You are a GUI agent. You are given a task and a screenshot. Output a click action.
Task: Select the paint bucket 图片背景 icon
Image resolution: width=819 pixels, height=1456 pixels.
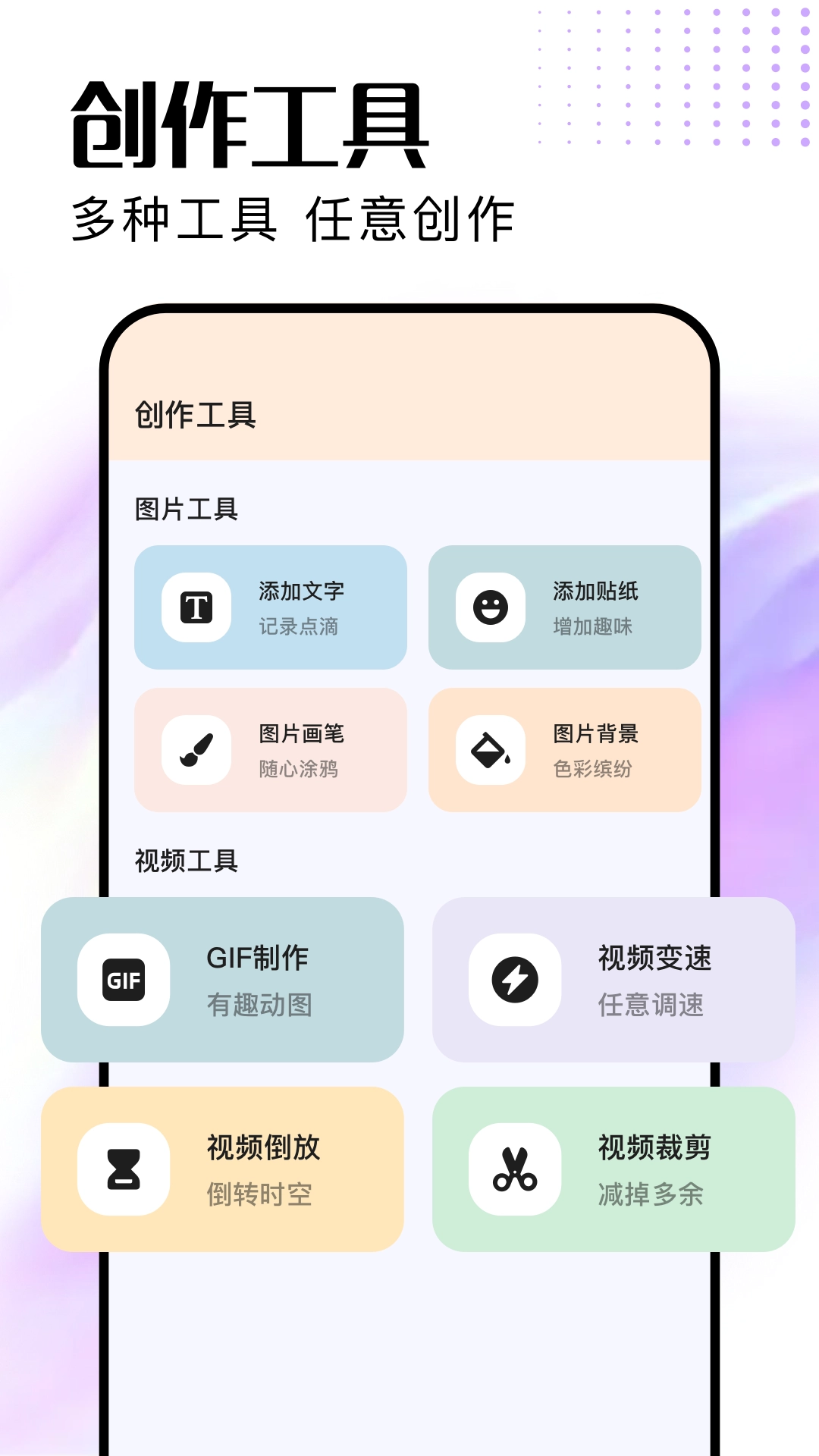click(490, 751)
